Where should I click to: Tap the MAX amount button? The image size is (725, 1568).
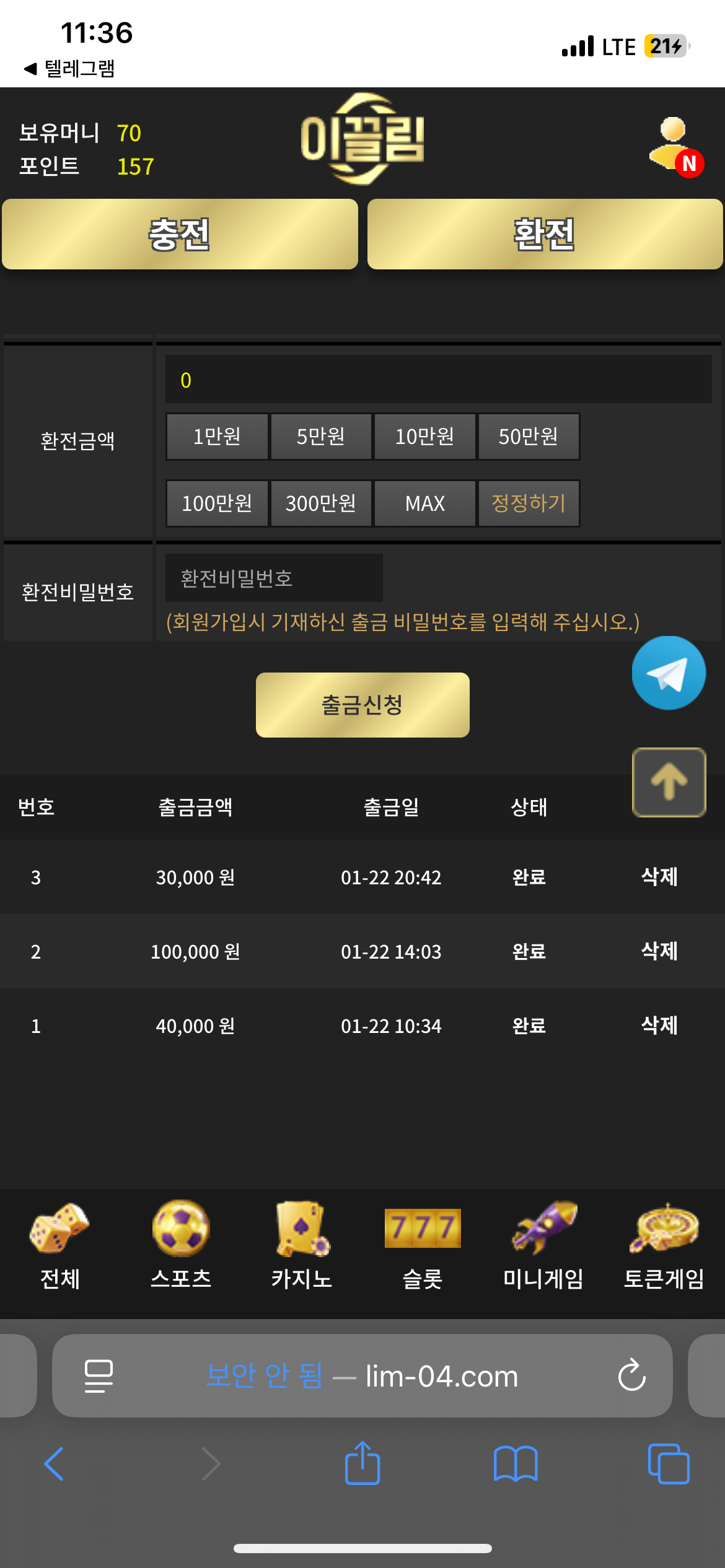pyautogui.click(x=424, y=503)
